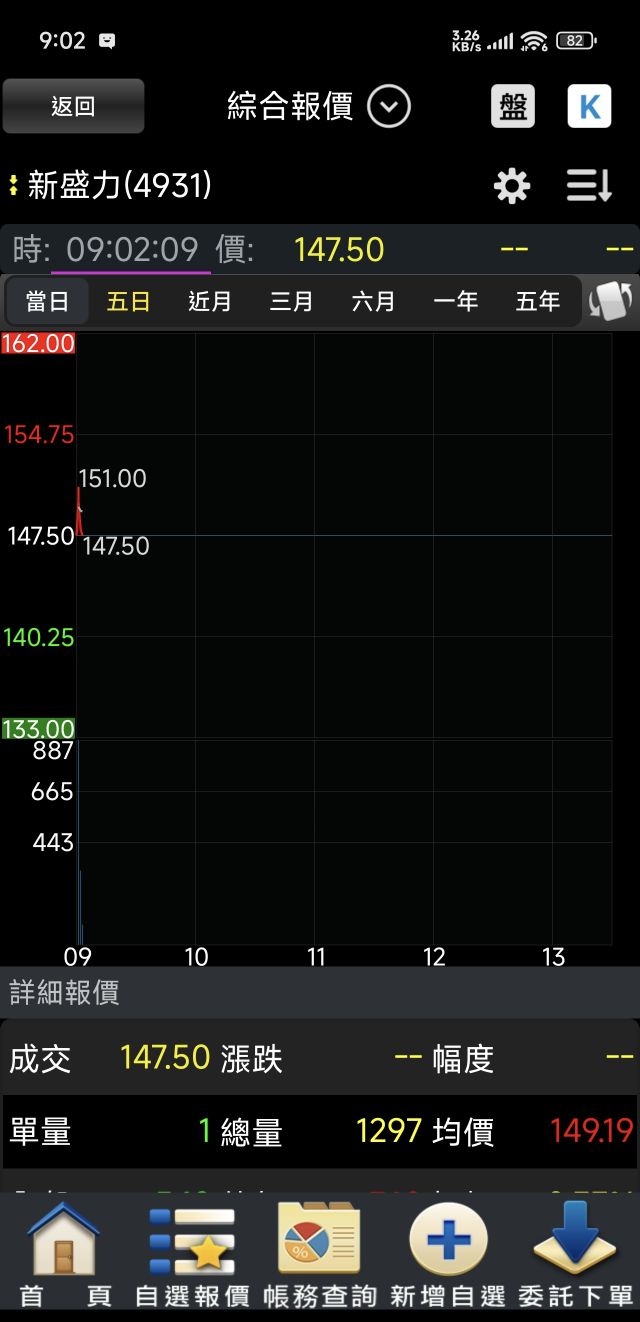Image resolution: width=640 pixels, height=1322 pixels.
Task: Open chart settings gear
Action: (512, 186)
